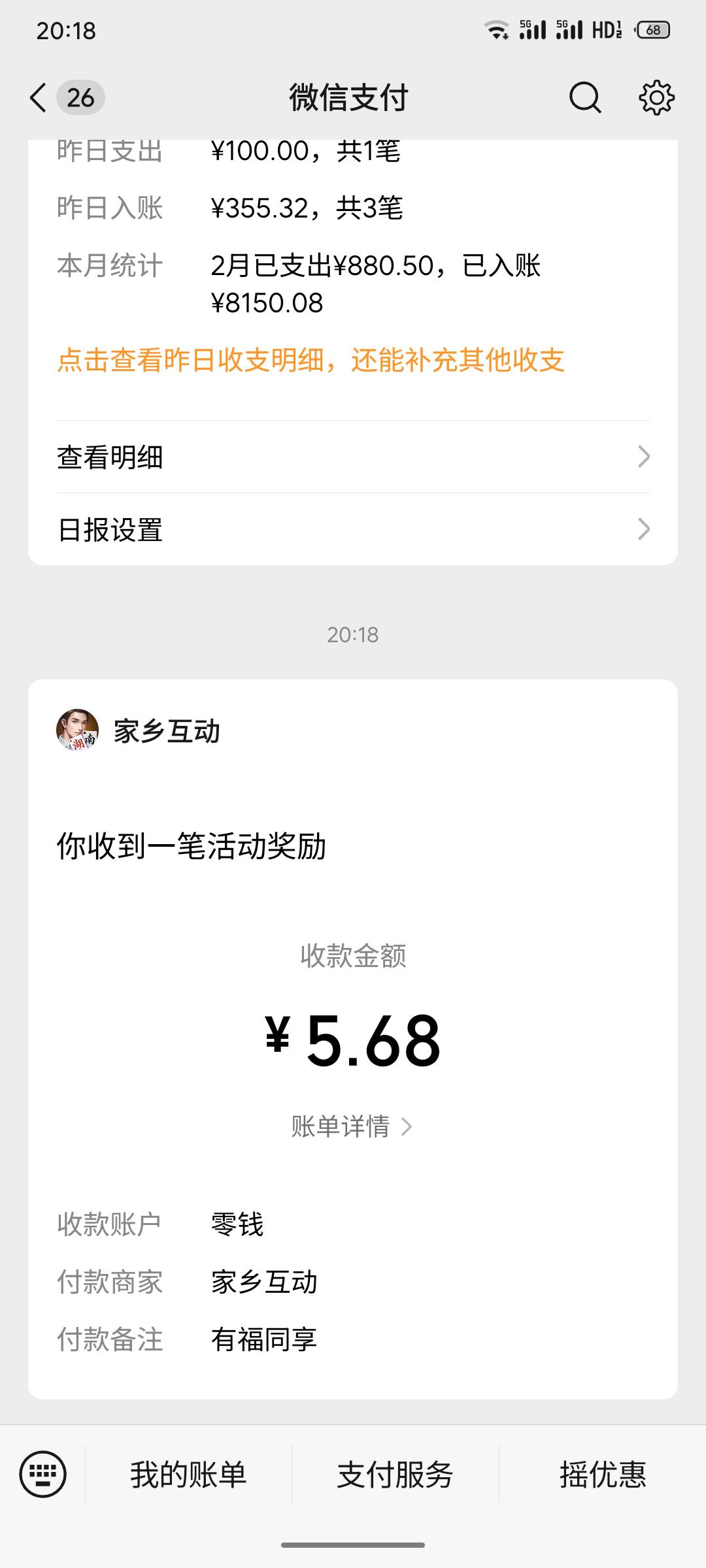Open the 我的账单 menu
The image size is (706, 1568).
188,1475
